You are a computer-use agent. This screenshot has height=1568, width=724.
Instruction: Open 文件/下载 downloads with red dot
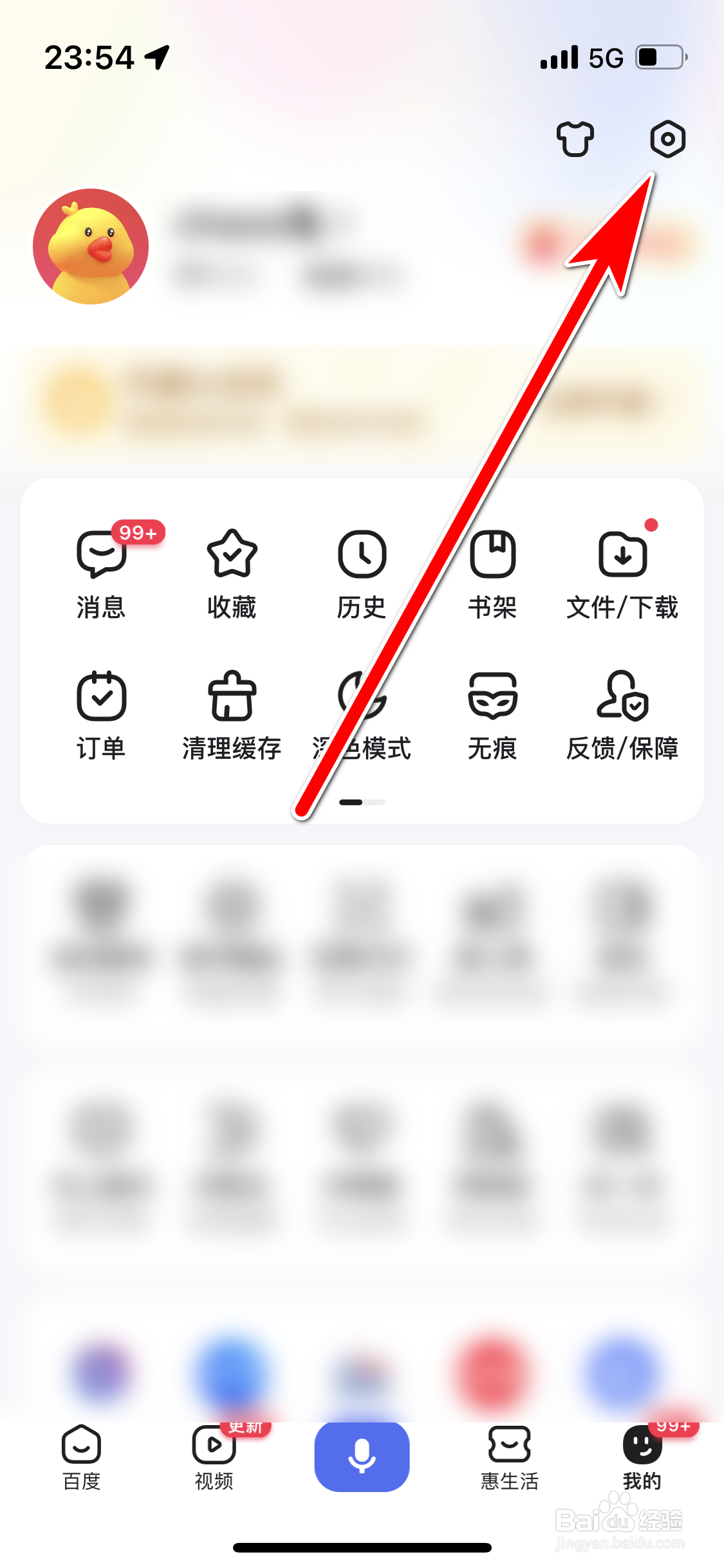coord(622,573)
